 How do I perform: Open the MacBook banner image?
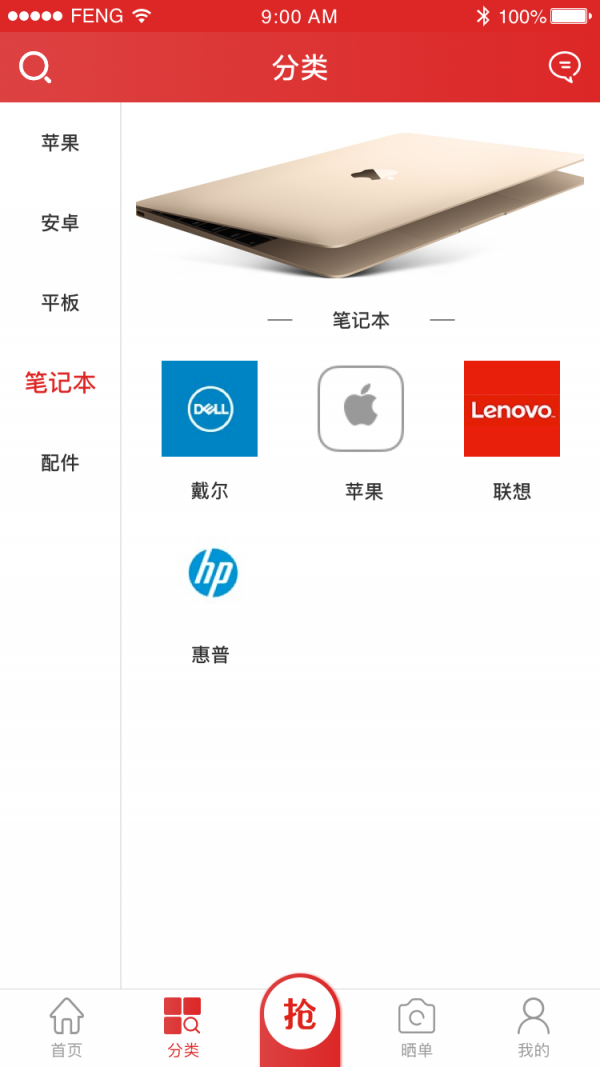(x=360, y=203)
